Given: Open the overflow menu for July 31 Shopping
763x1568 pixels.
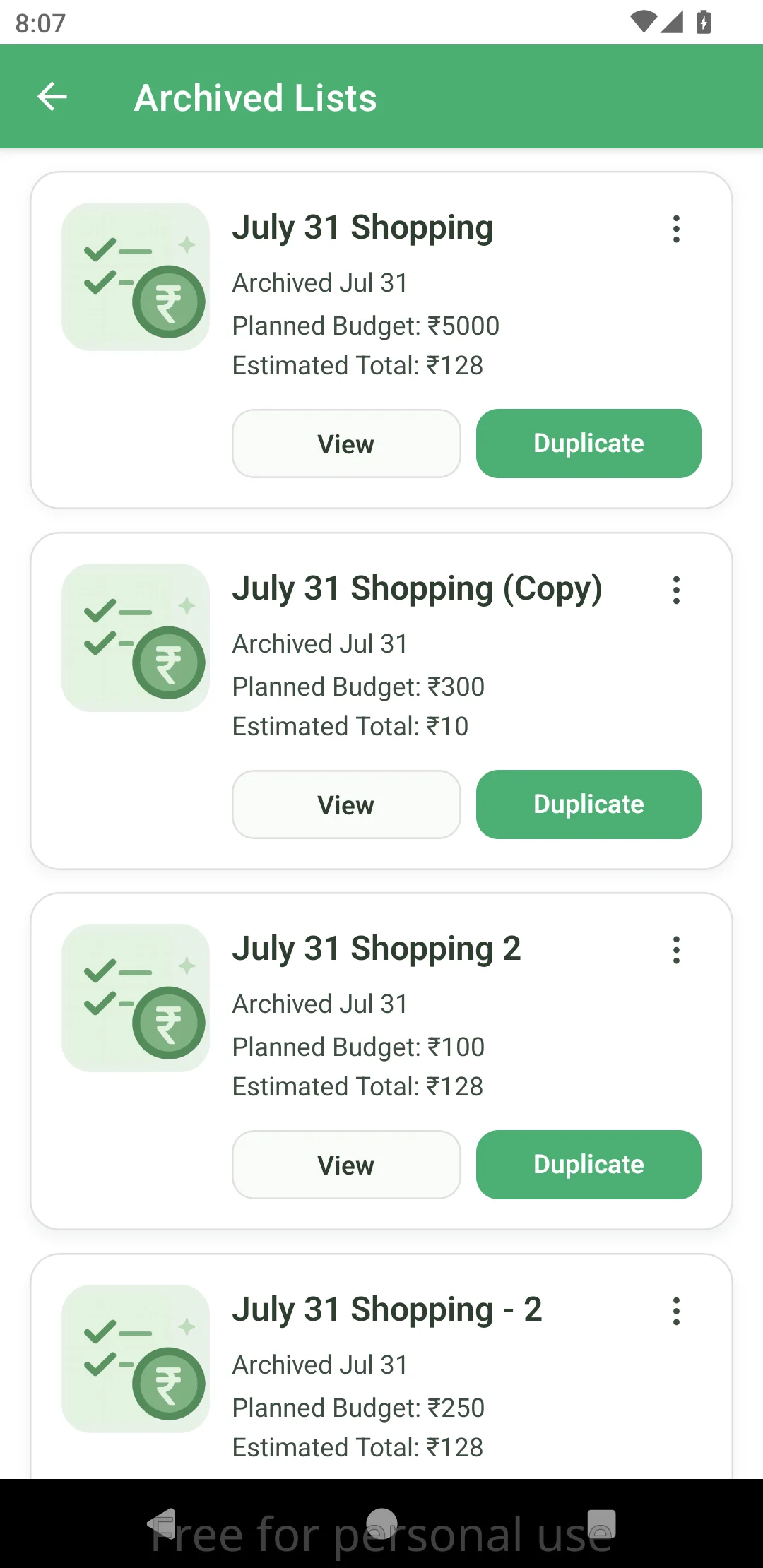Looking at the screenshot, I should pyautogui.click(x=675, y=229).
